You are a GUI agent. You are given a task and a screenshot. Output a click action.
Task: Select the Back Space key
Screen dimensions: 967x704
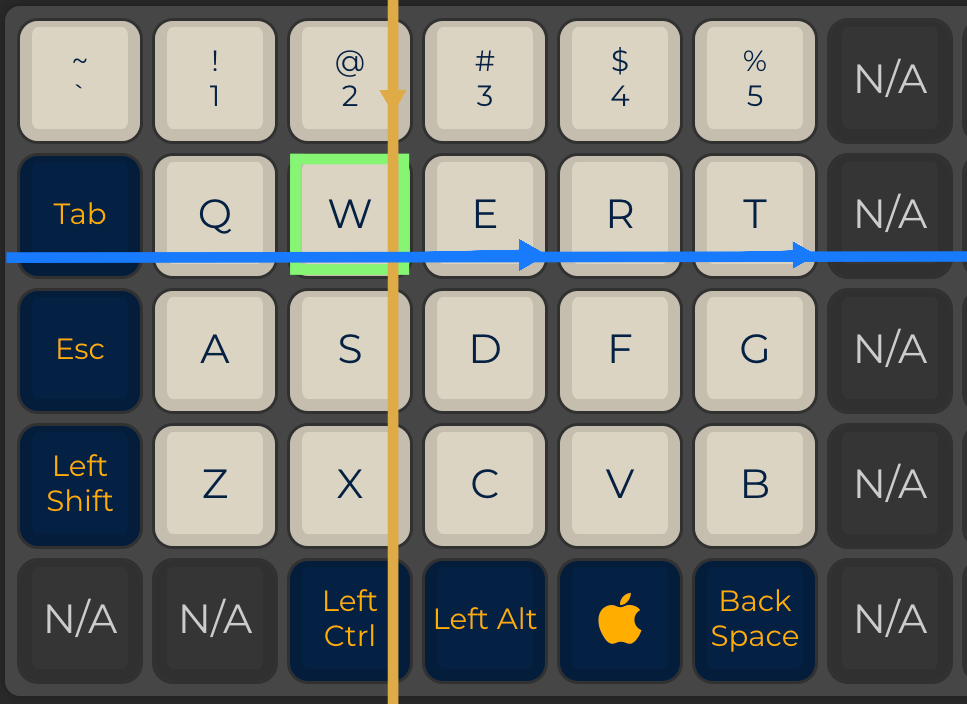coord(755,619)
